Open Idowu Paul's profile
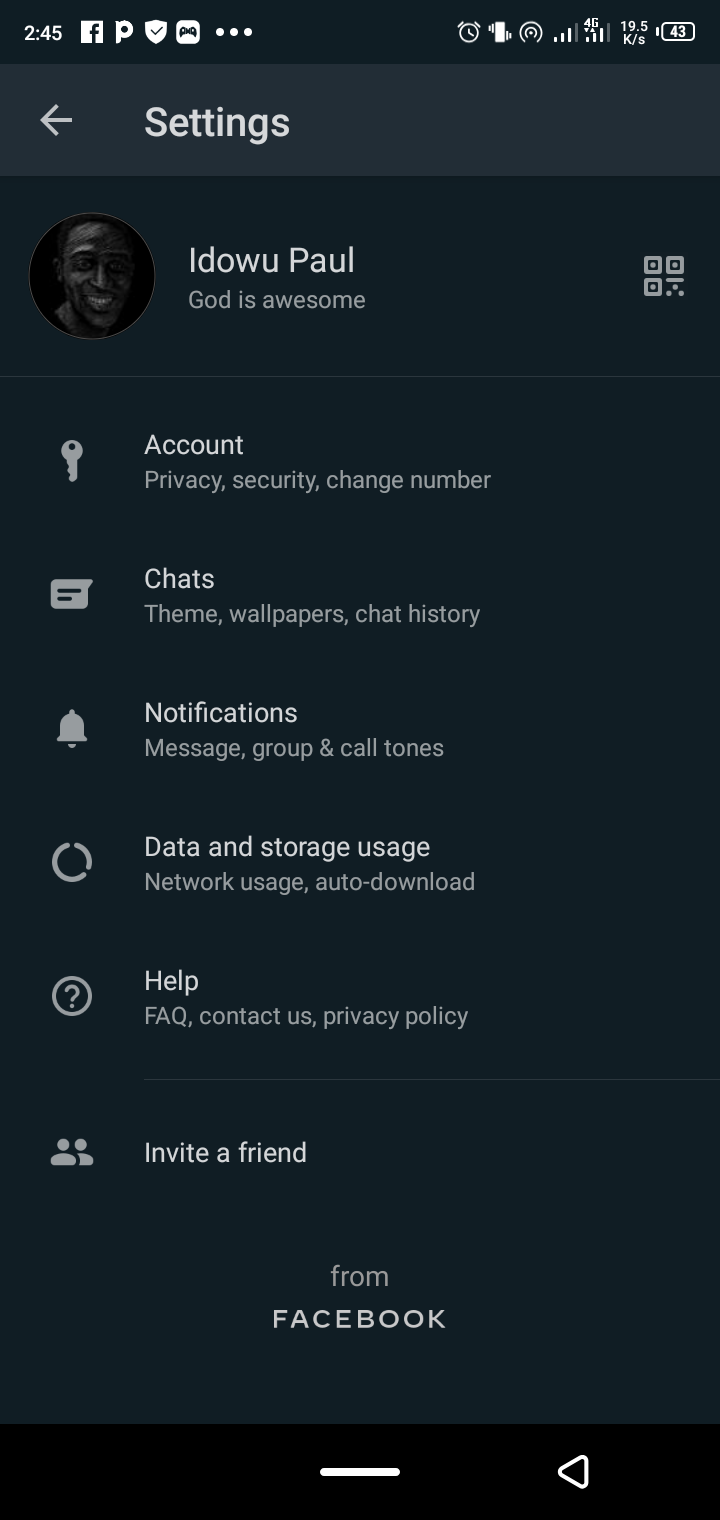Screen dimensions: 720x1520 point(270,277)
